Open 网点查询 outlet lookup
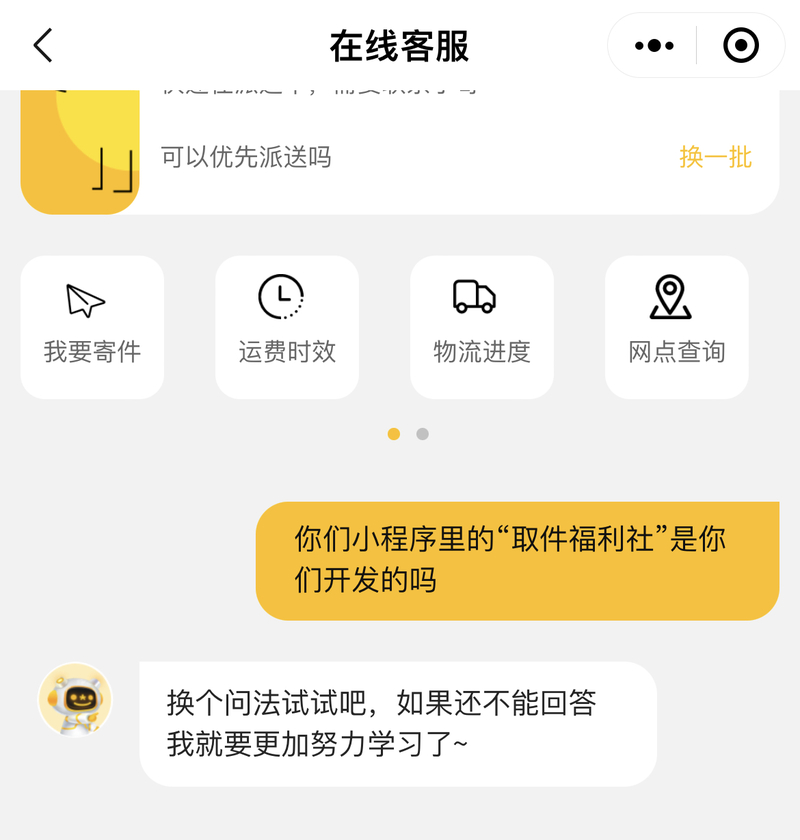The width and height of the screenshot is (800, 840). (x=677, y=327)
